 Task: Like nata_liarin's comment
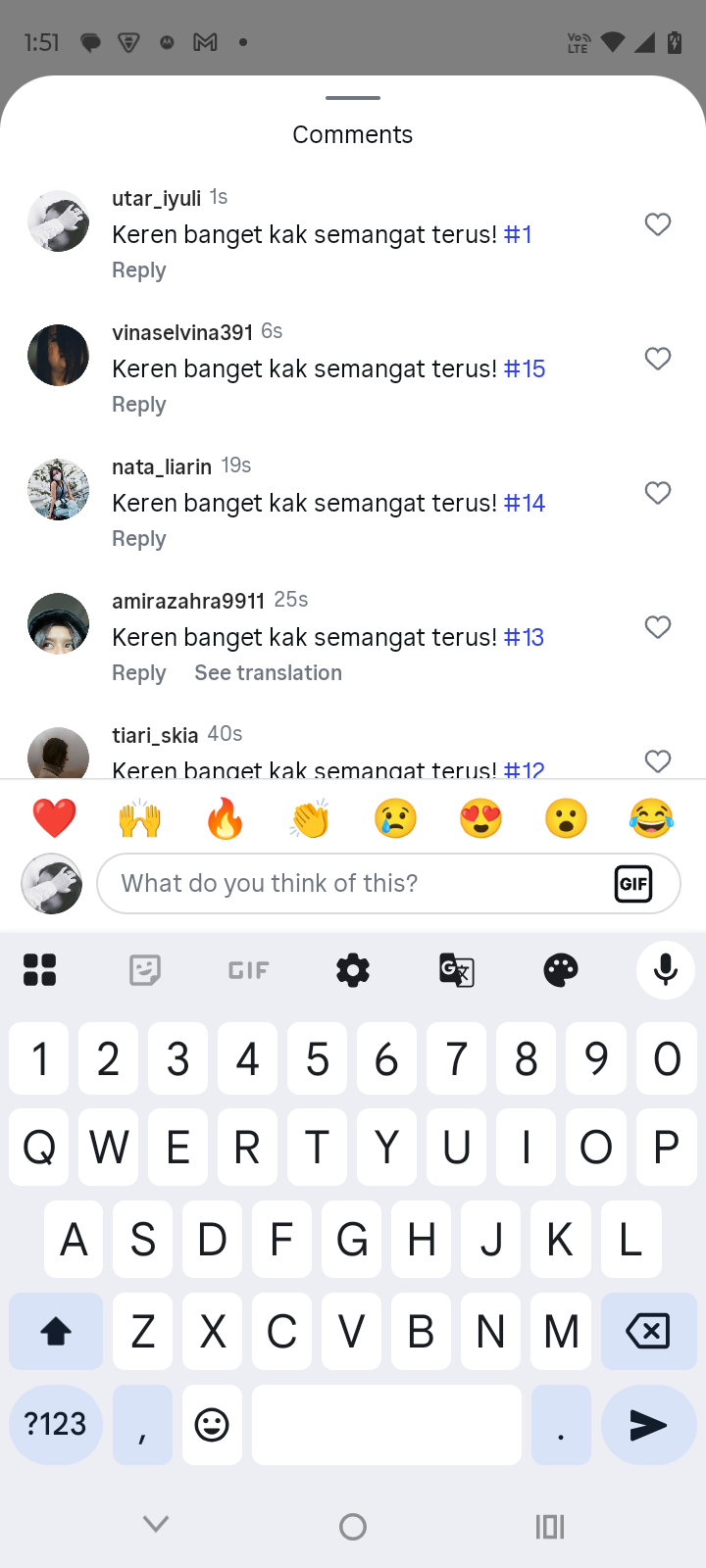coord(658,493)
